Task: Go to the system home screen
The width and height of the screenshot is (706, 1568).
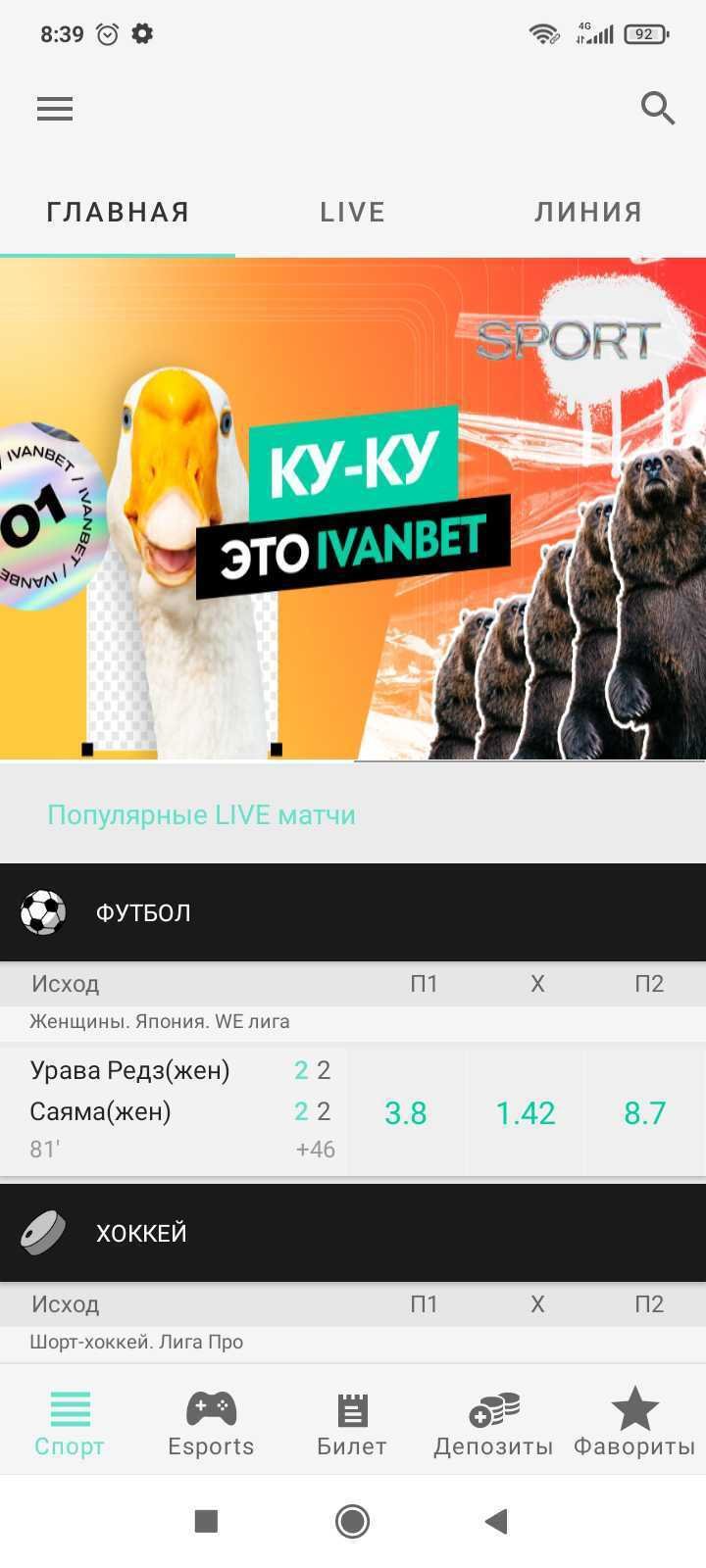Action: coord(352,1521)
